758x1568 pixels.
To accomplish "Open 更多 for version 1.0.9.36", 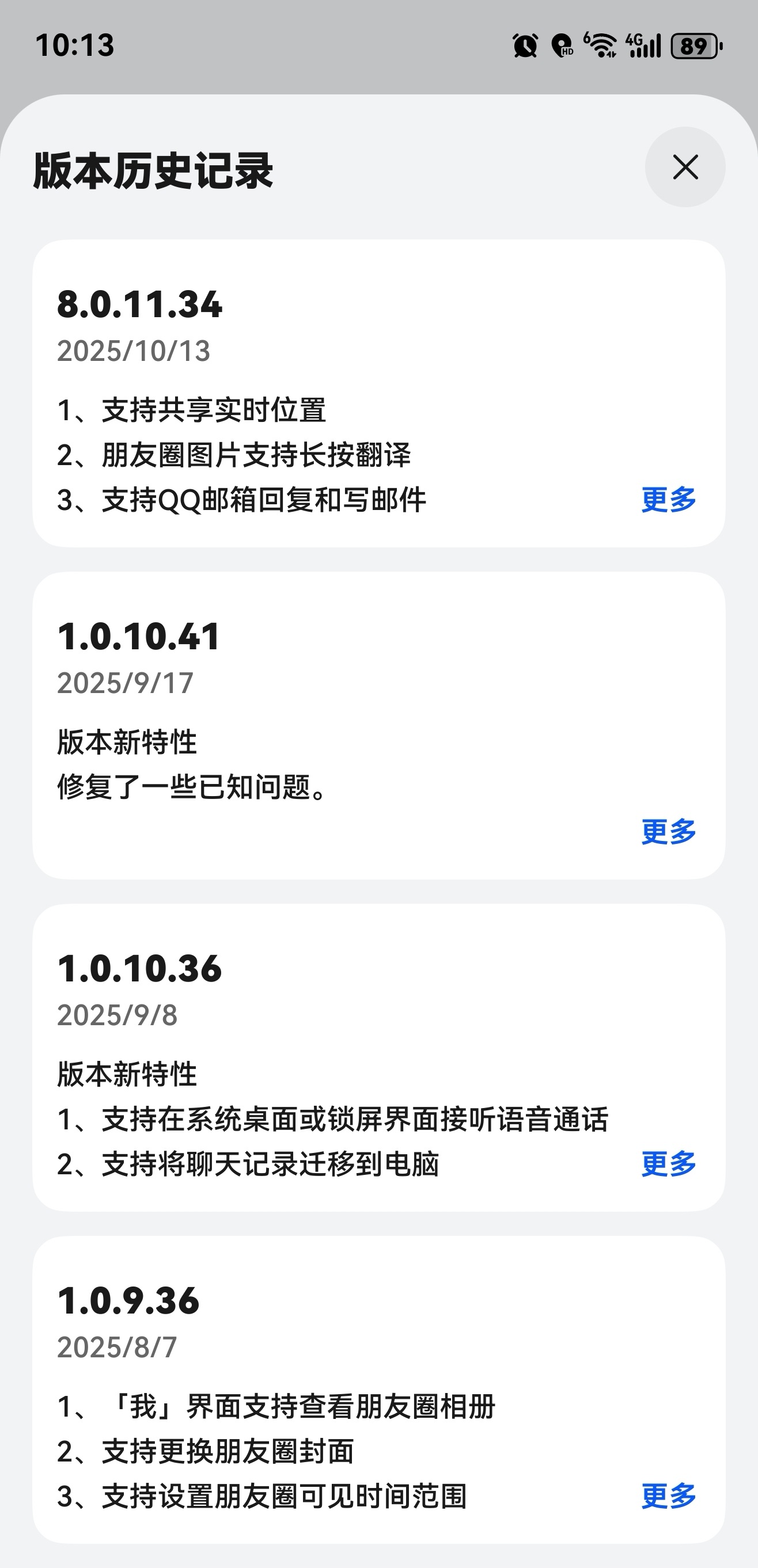I will [668, 1495].
